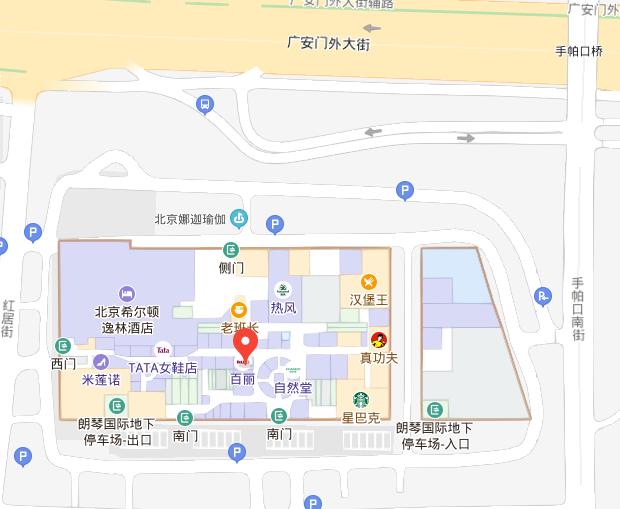Tap the 侧门 entrance marker

[x=232, y=250]
